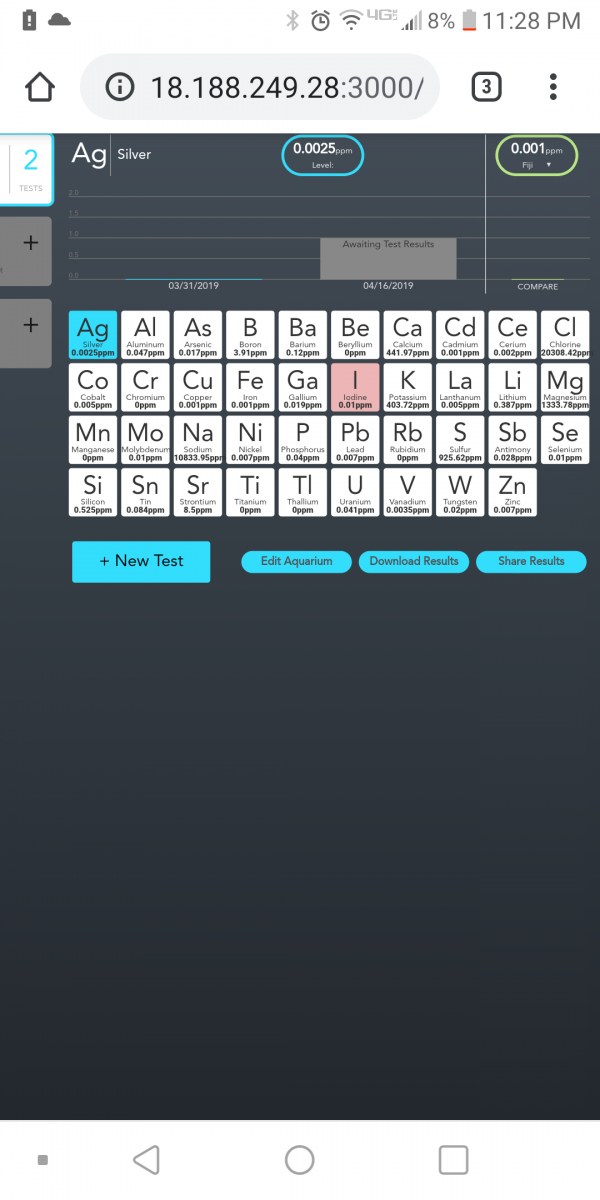Image resolution: width=600 pixels, height=1200 pixels.
Task: Share Results with others
Action: pyautogui.click(x=531, y=561)
